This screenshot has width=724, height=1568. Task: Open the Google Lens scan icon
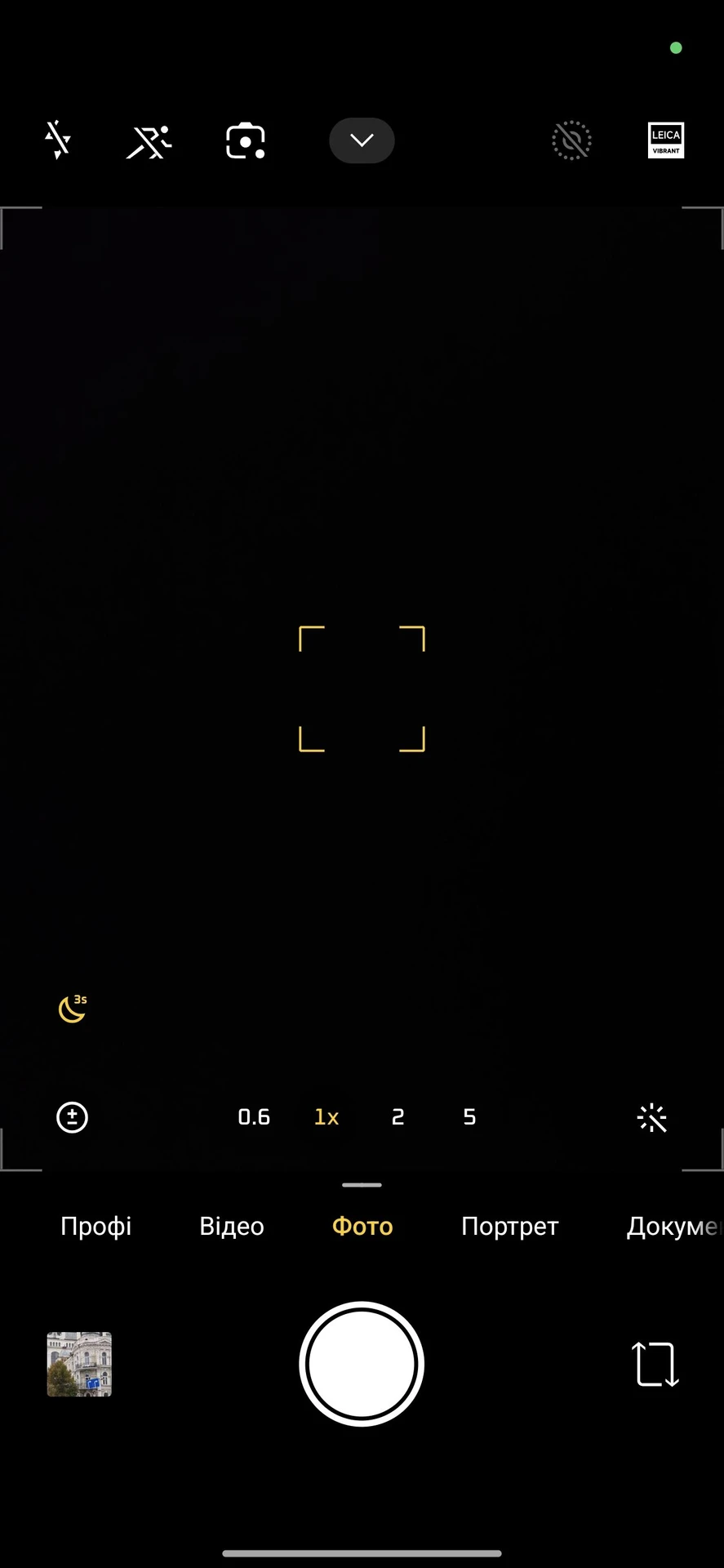[245, 141]
